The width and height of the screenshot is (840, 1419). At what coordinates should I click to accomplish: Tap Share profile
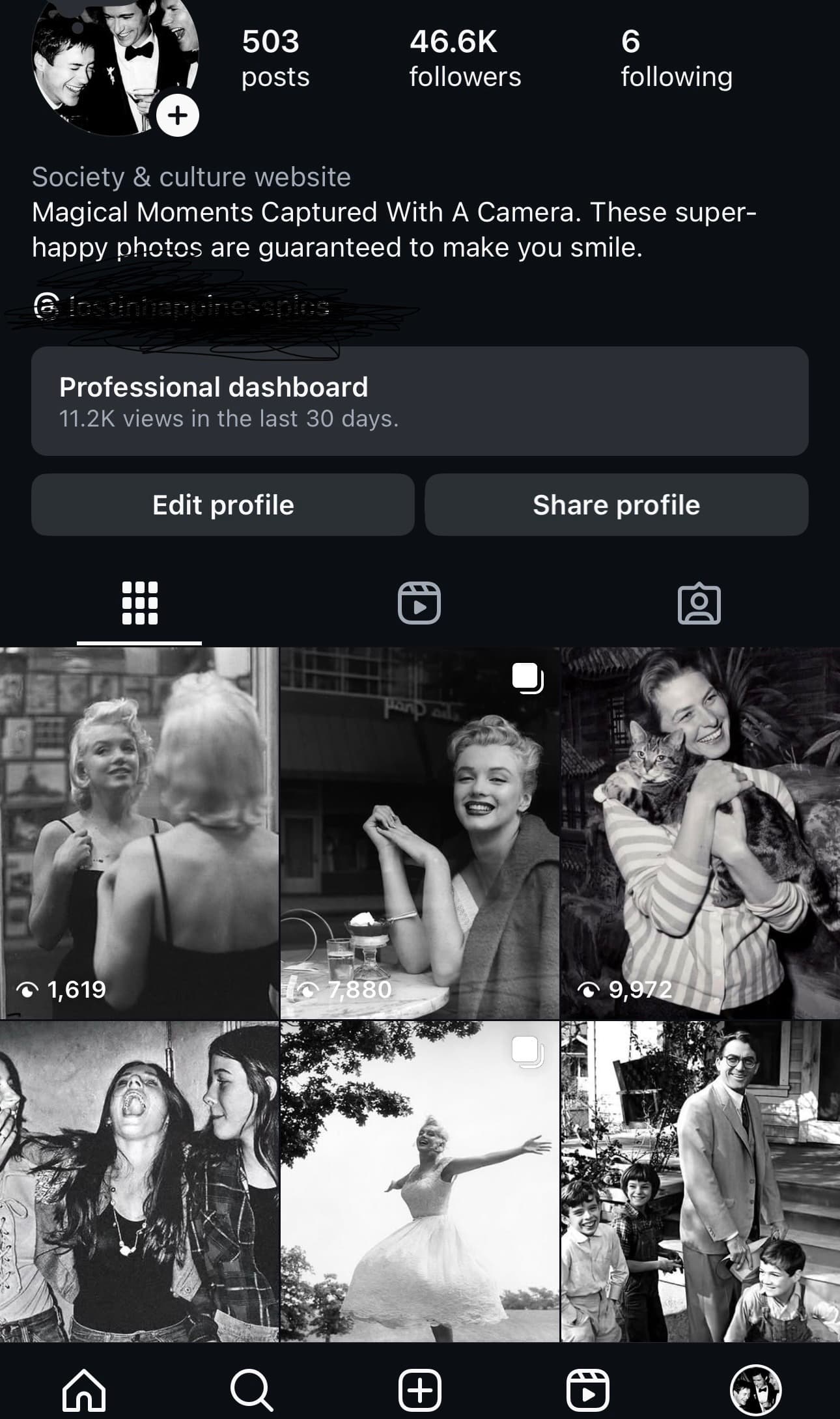tap(616, 505)
